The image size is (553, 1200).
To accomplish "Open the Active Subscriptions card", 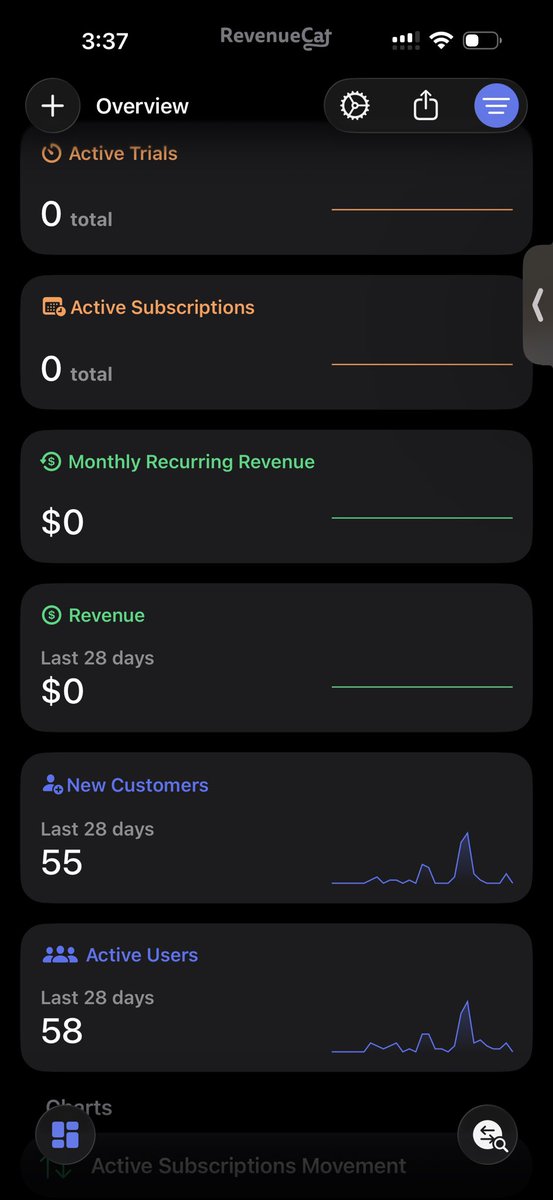I will [276, 343].
